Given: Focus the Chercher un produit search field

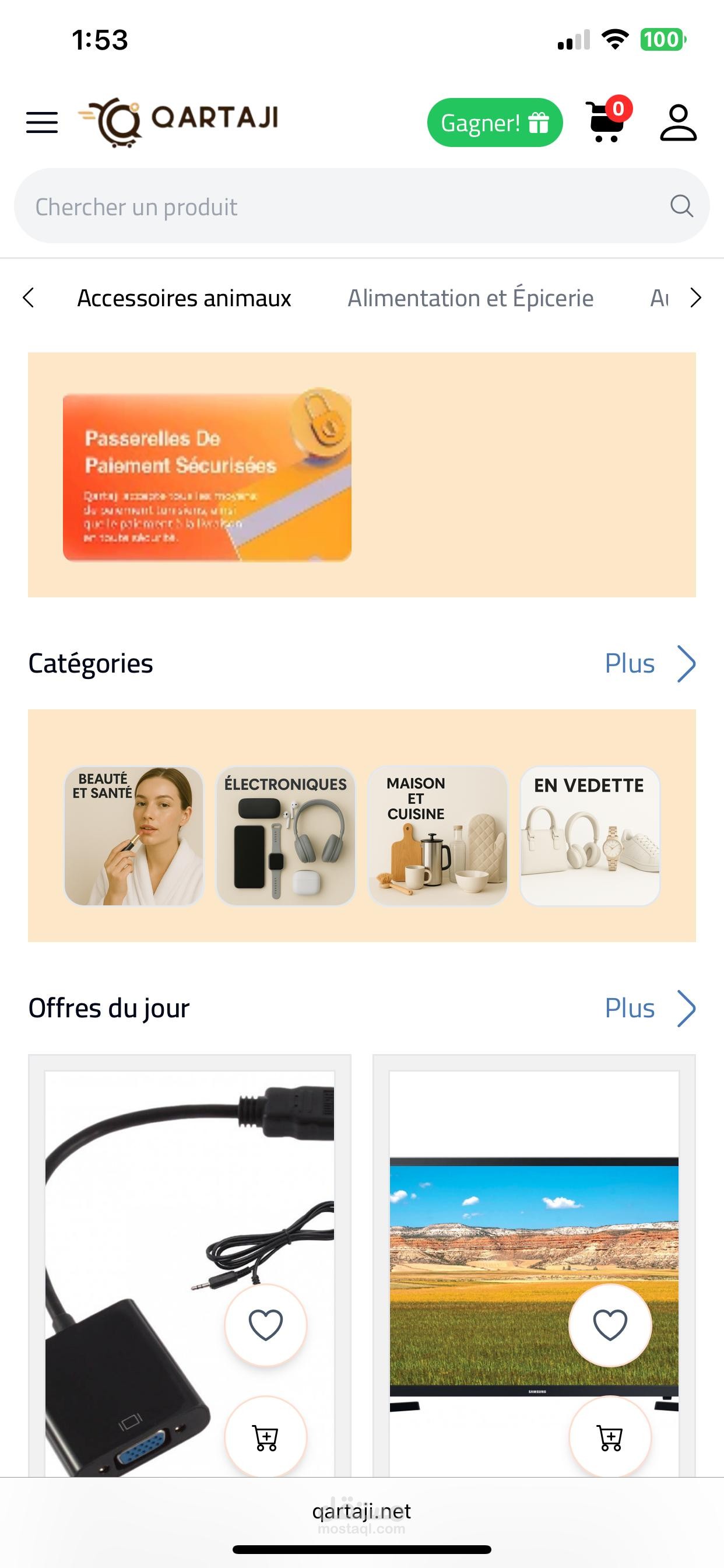Looking at the screenshot, I should (x=347, y=206).
